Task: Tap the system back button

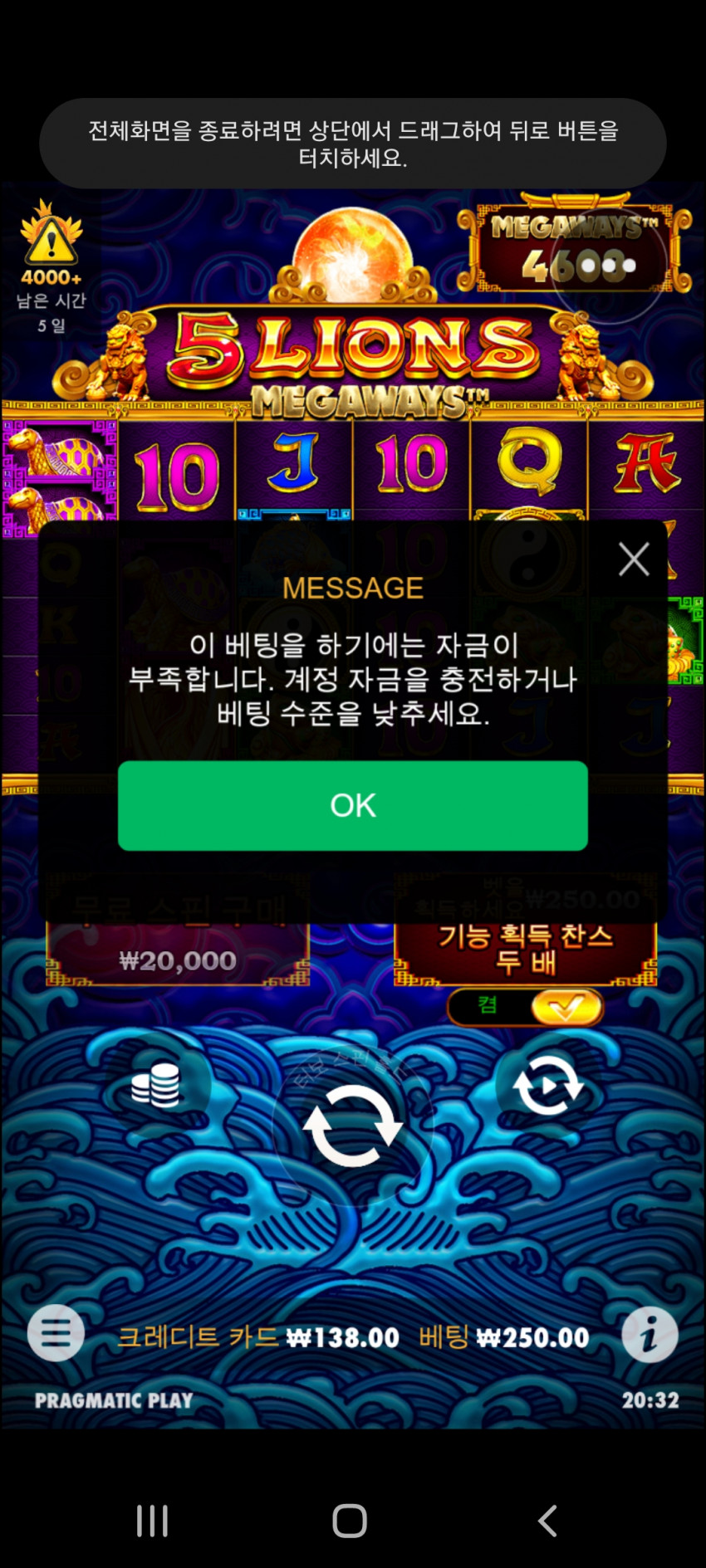Action: pyautogui.click(x=547, y=1521)
